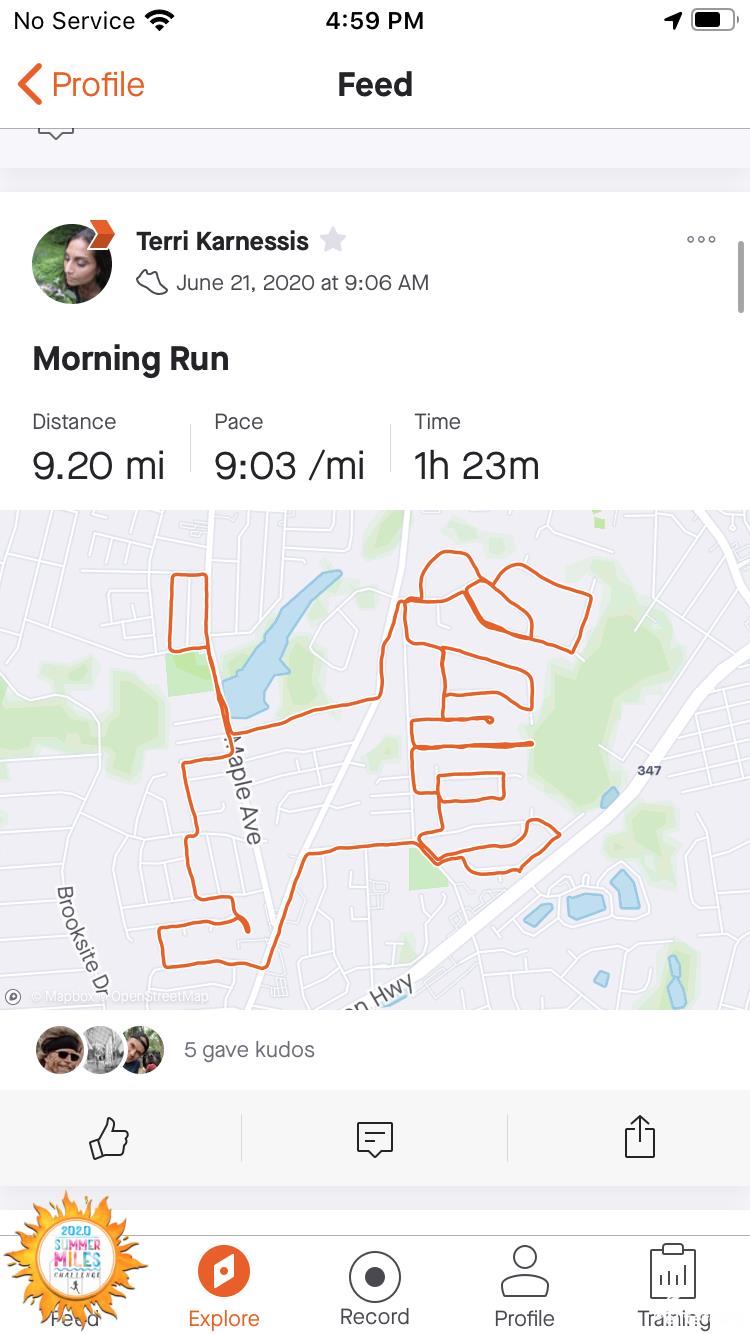Give kudos with the thumbs-up icon
The width and height of the screenshot is (750, 1334).
click(x=110, y=1138)
